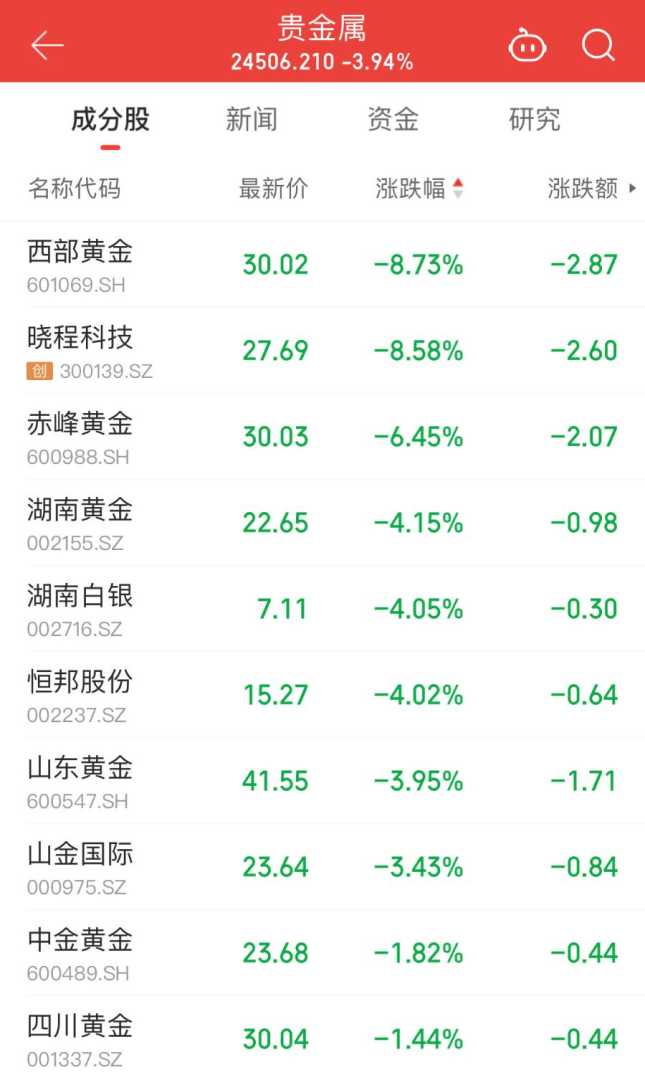Open the robot assistant icon
Screen dimensions: 645x1080
click(x=527, y=45)
